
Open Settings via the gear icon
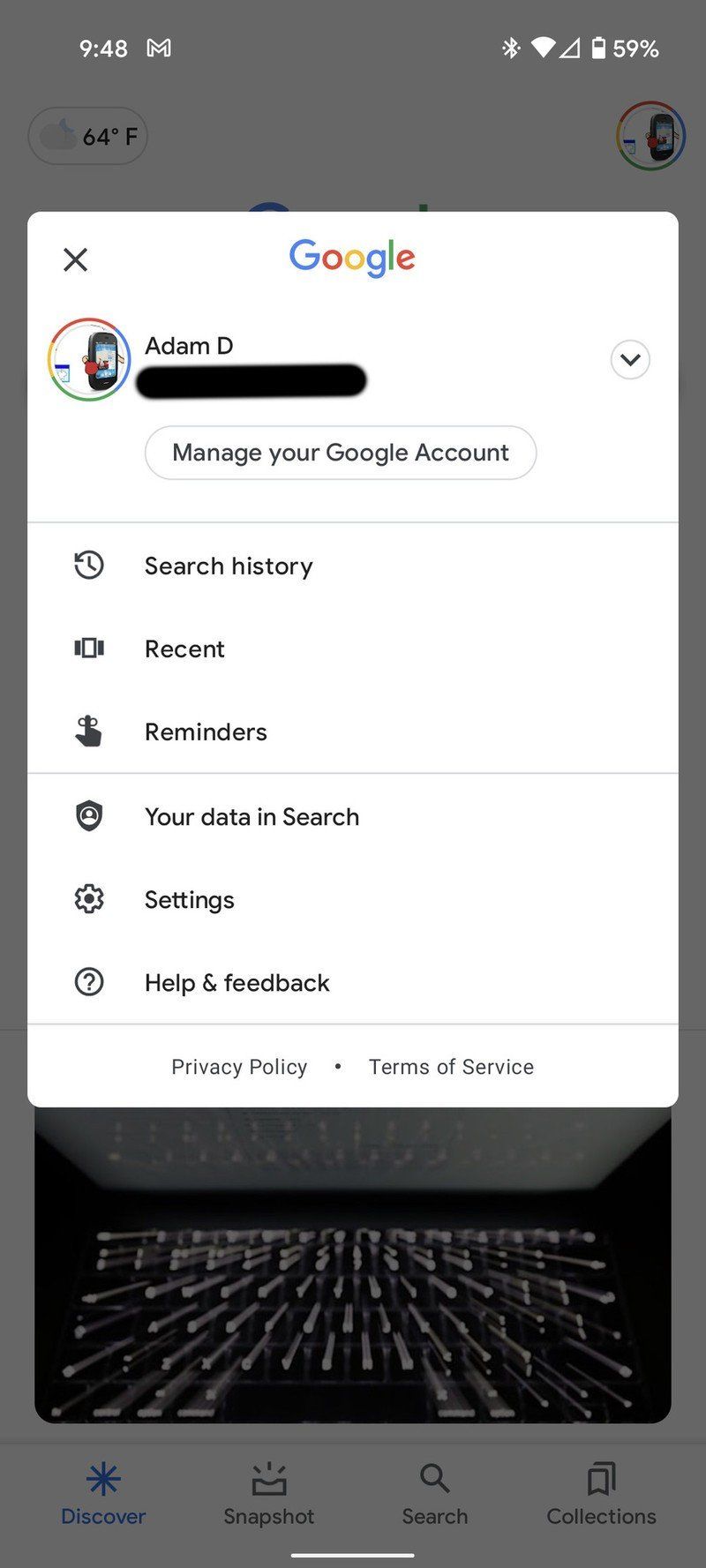coord(88,898)
